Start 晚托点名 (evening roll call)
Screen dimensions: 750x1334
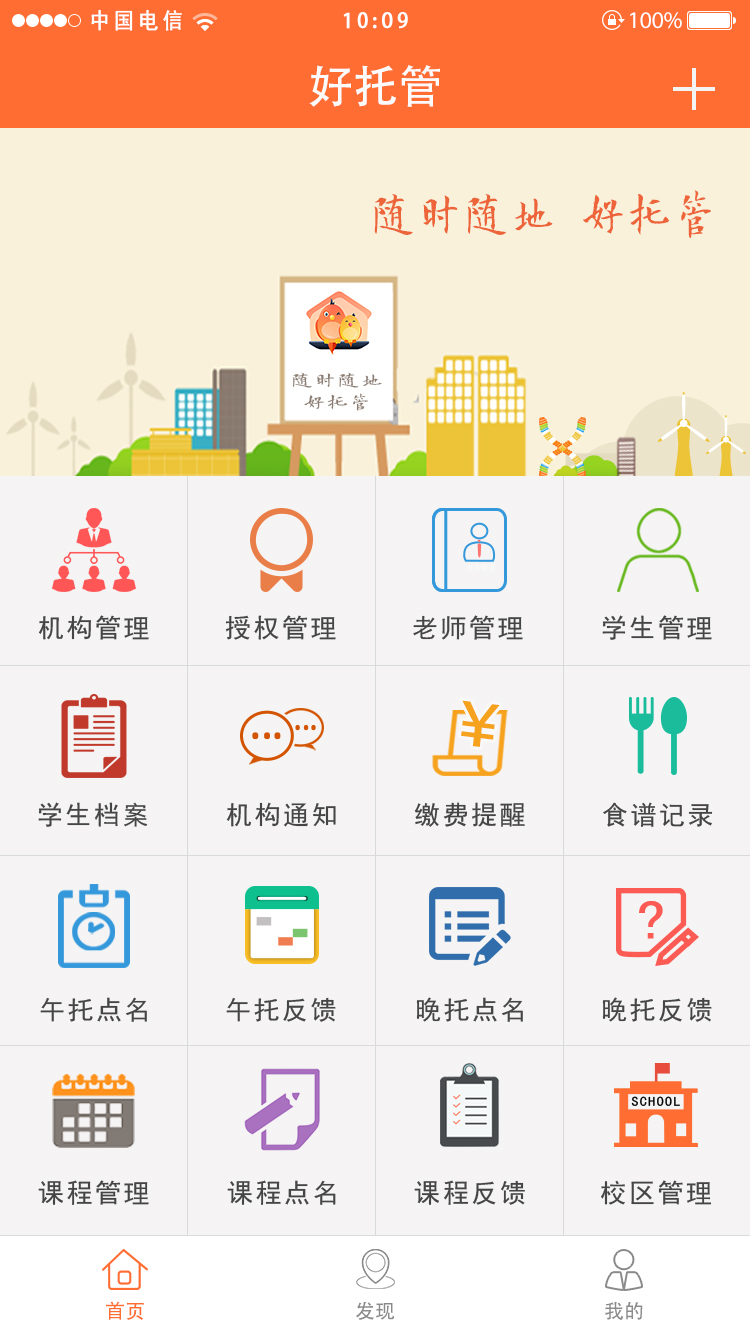[x=469, y=951]
